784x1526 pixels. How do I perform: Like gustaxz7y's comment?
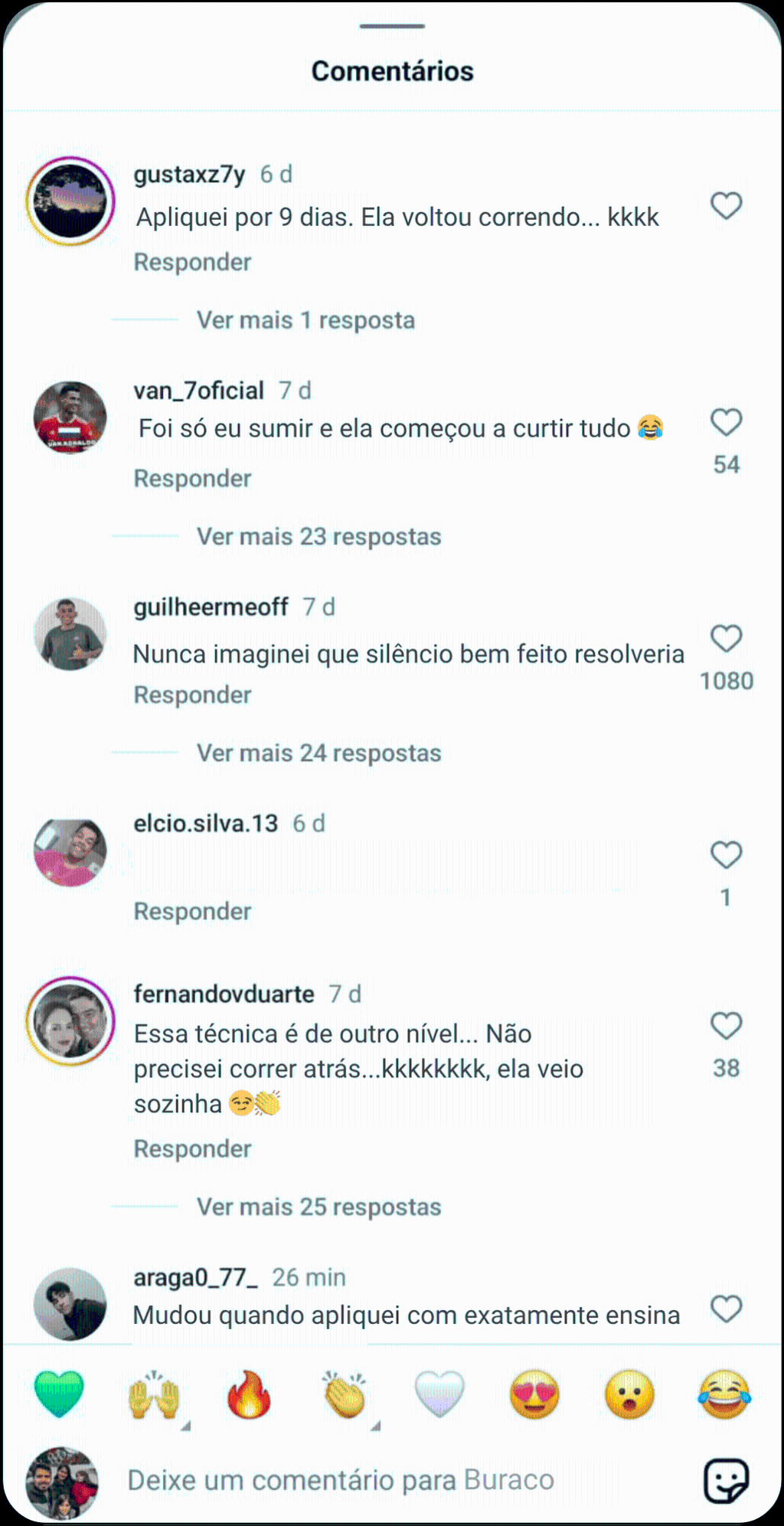pos(726,205)
